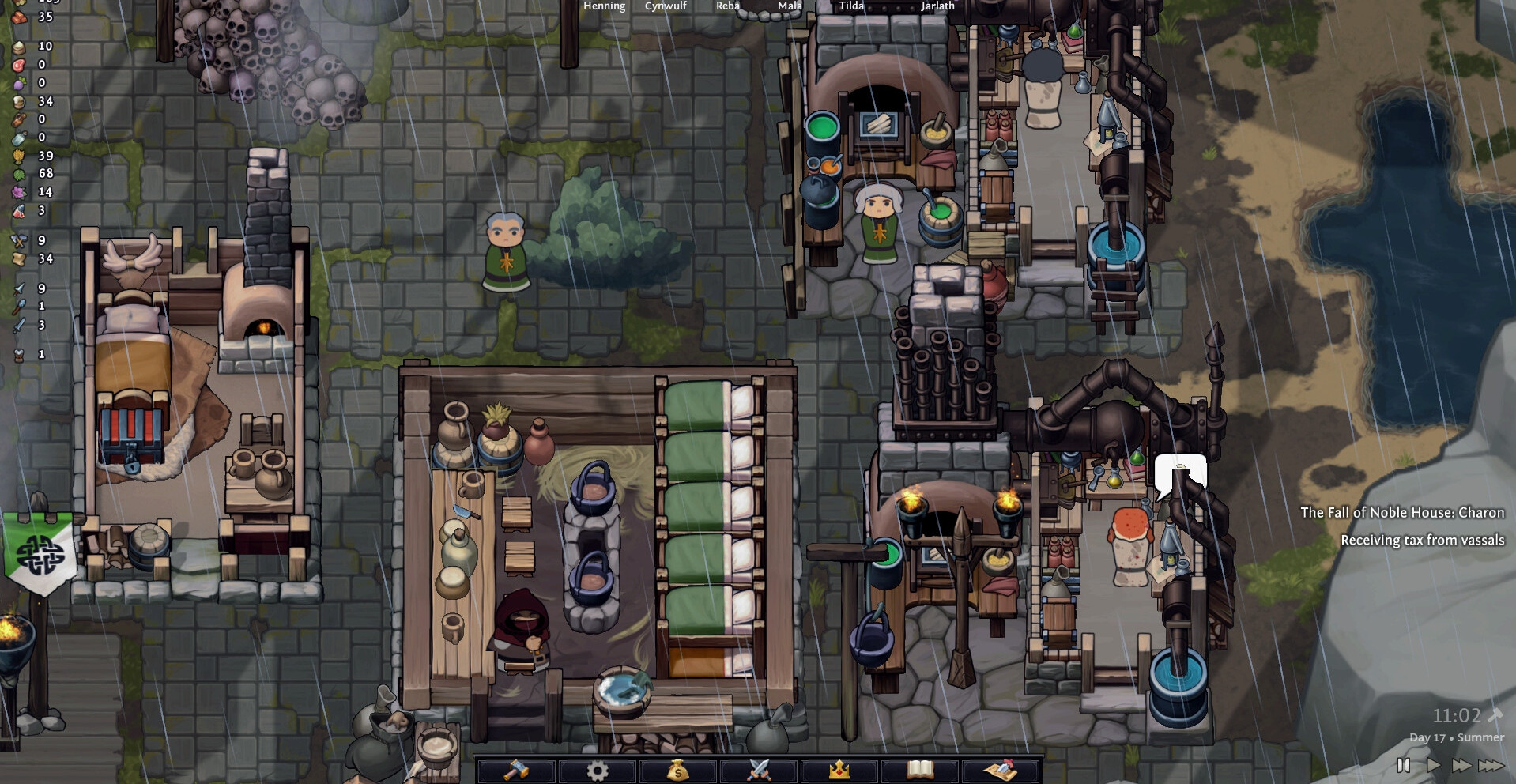
Task: Set game to triple fast-forward speed
Action: tap(1491, 765)
